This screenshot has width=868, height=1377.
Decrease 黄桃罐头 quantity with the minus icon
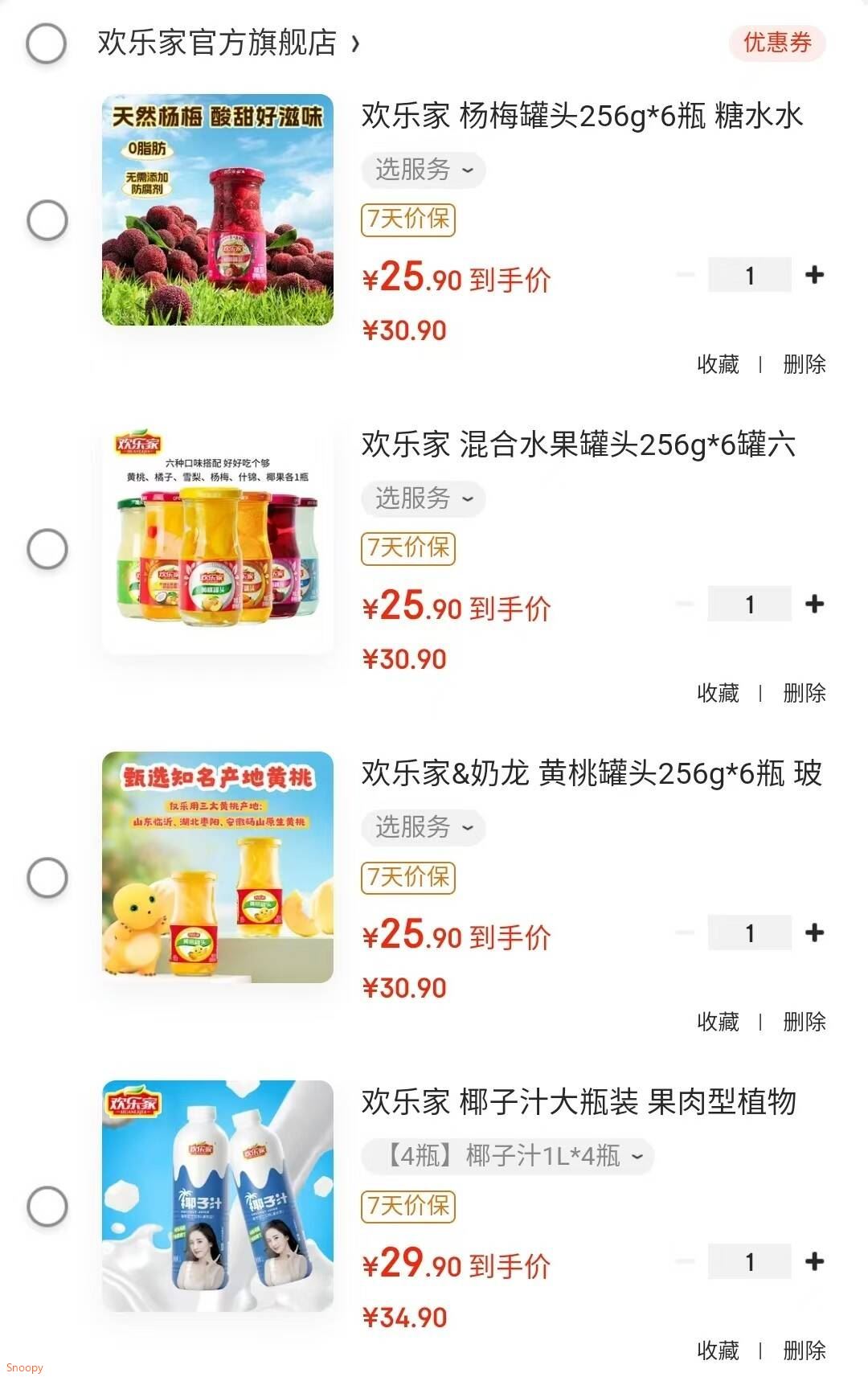coord(684,932)
